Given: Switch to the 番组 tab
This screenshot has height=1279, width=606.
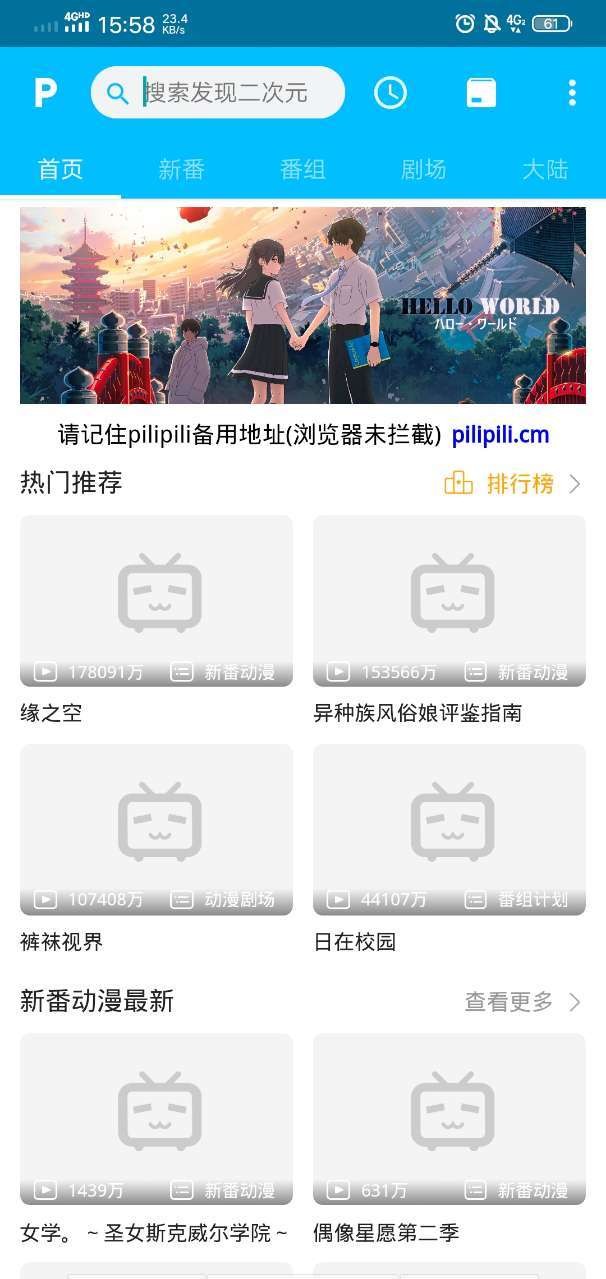Looking at the screenshot, I should click(x=303, y=169).
